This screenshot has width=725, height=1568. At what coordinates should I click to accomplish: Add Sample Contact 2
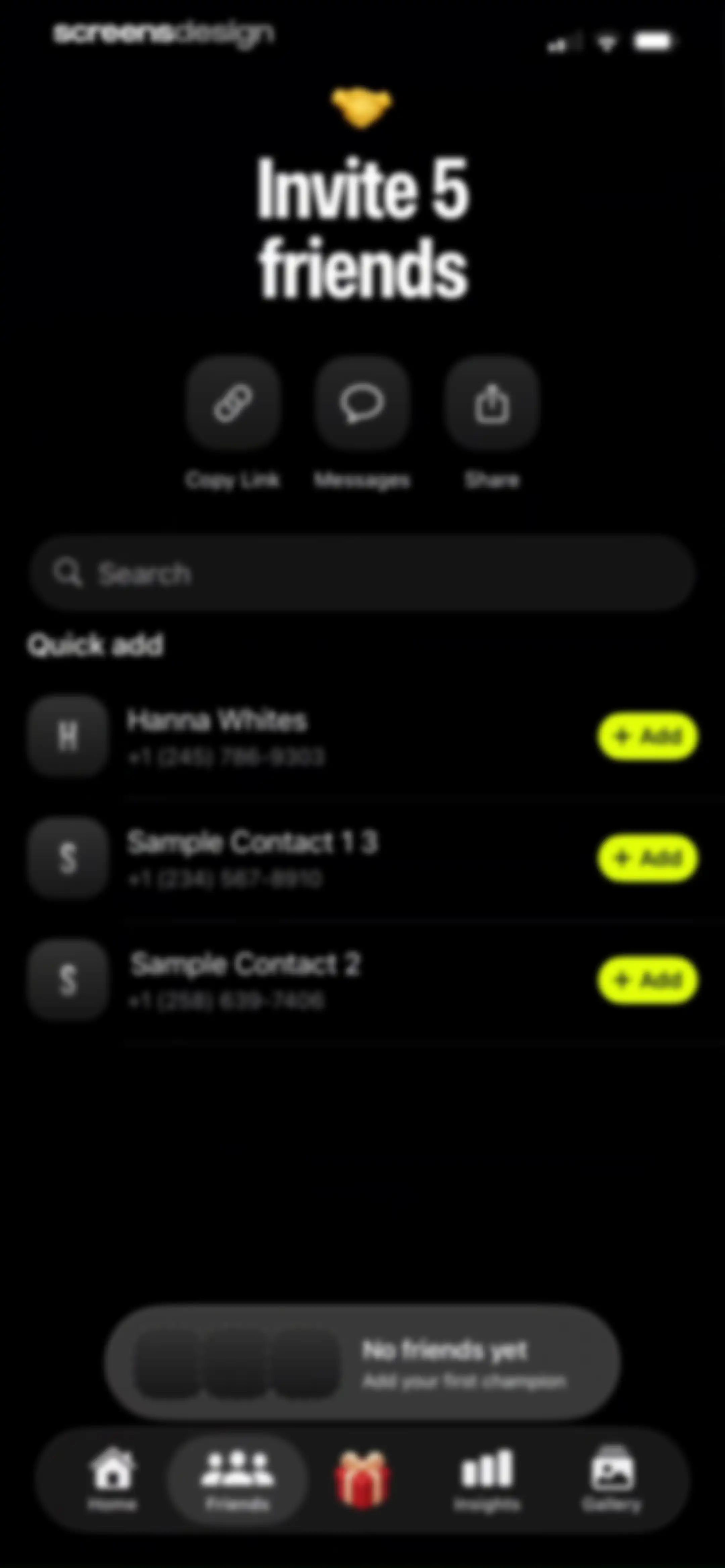pyautogui.click(x=647, y=979)
